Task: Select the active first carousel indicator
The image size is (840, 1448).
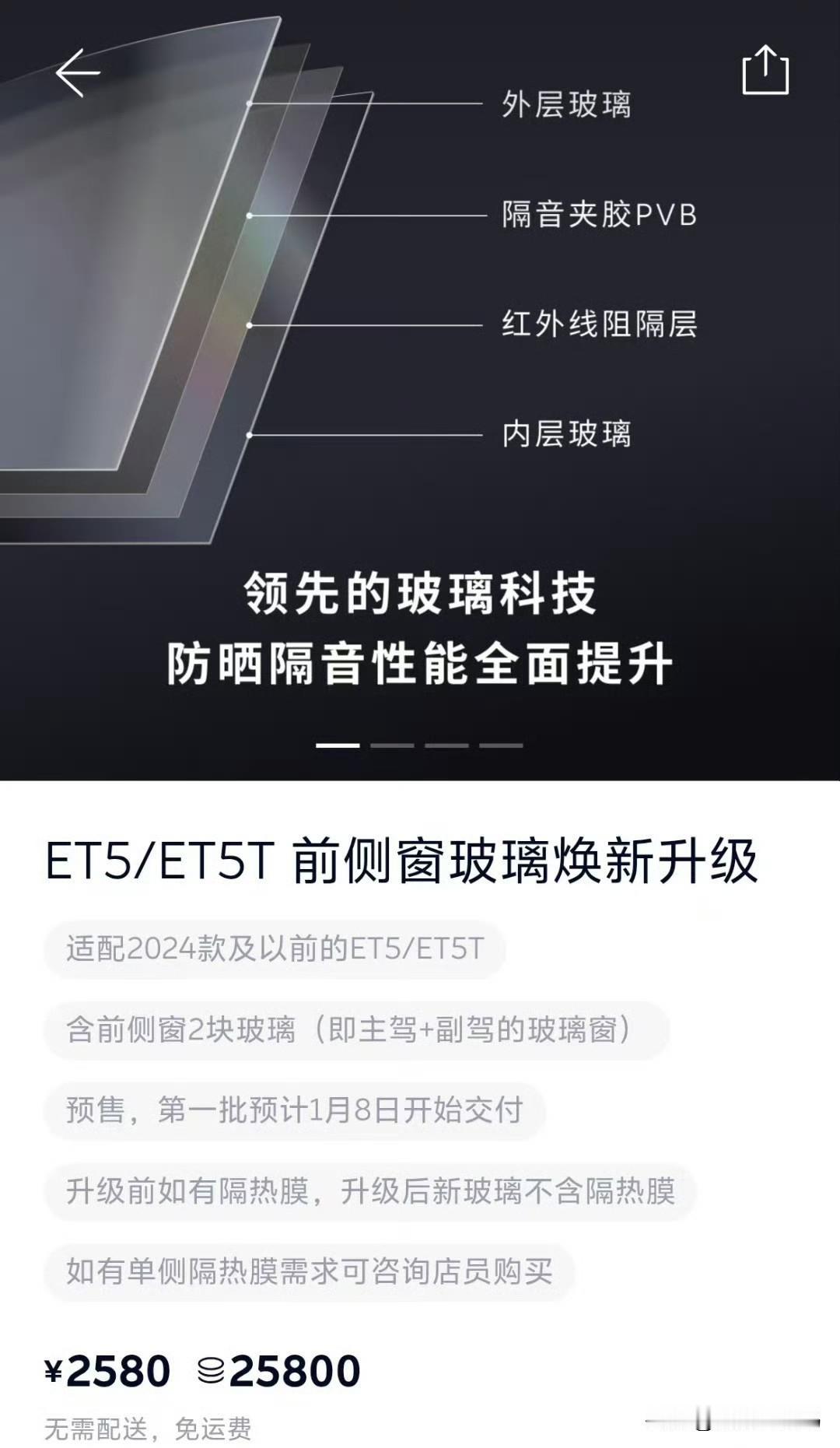Action: pos(340,745)
